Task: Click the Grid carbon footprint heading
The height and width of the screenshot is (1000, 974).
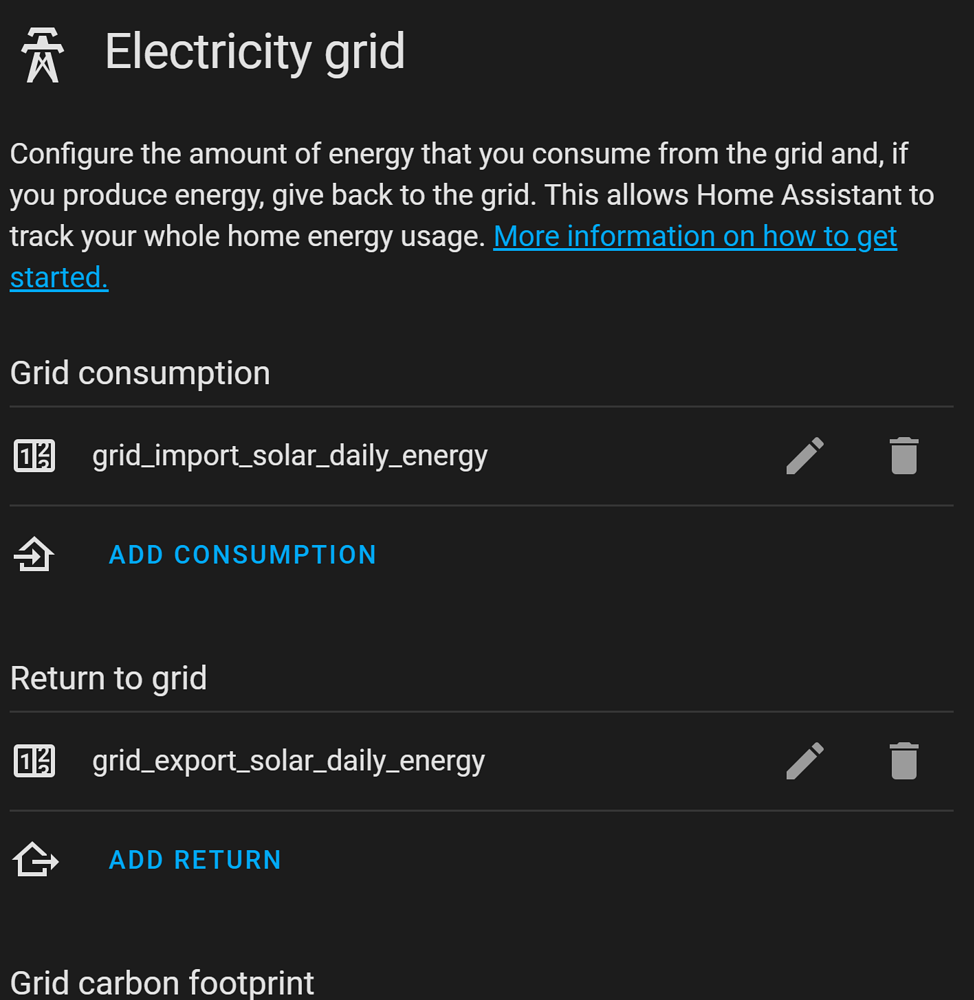Action: tap(162, 982)
